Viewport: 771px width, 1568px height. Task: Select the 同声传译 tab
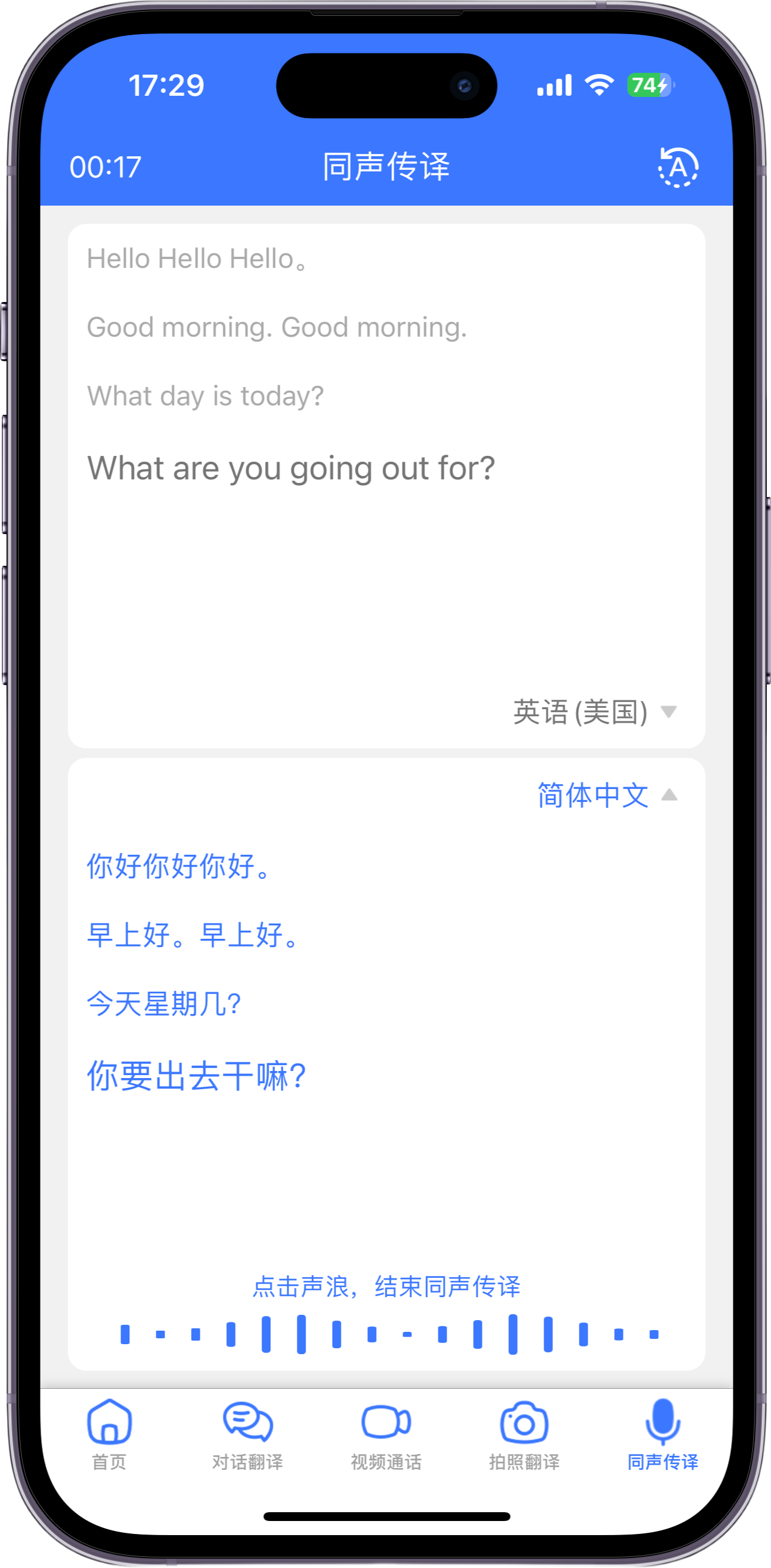(x=663, y=1435)
